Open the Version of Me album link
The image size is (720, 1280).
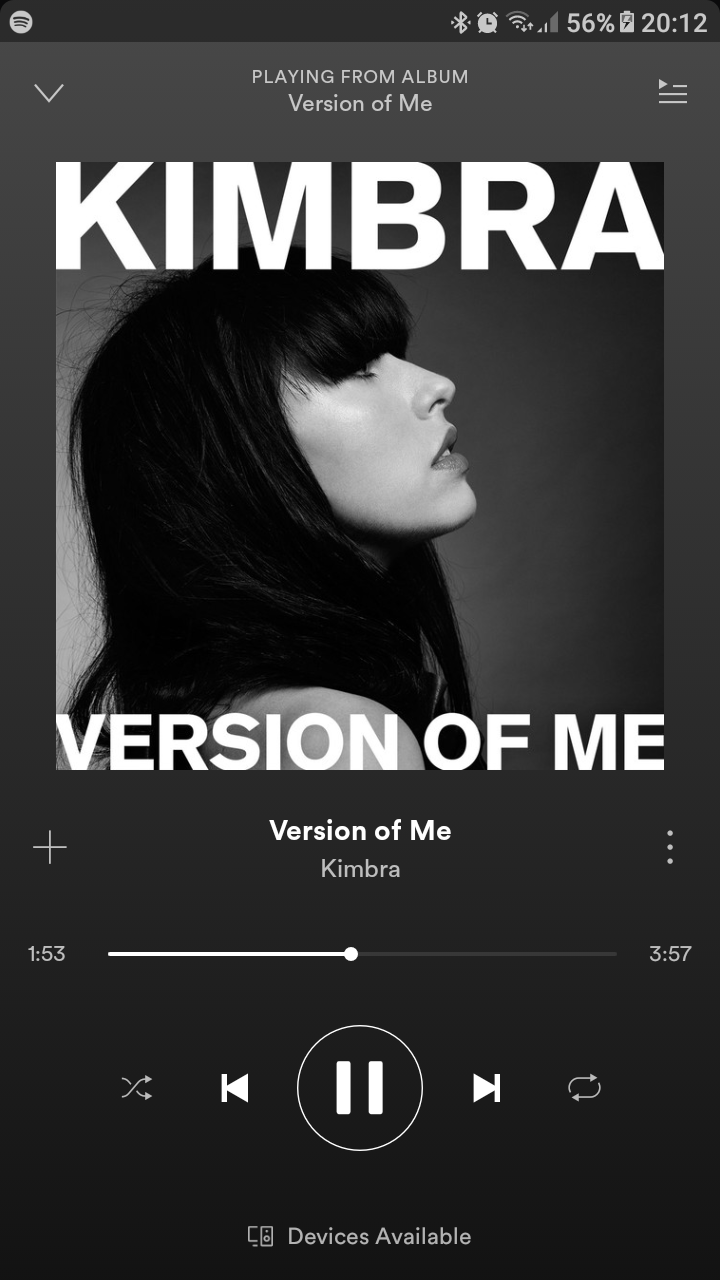360,103
